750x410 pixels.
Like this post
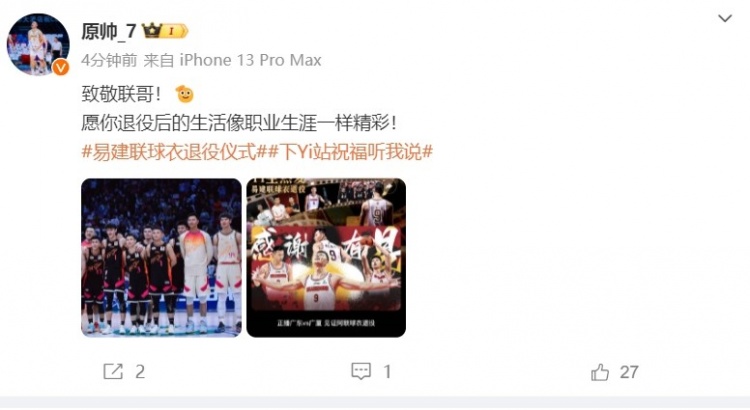pos(614,372)
